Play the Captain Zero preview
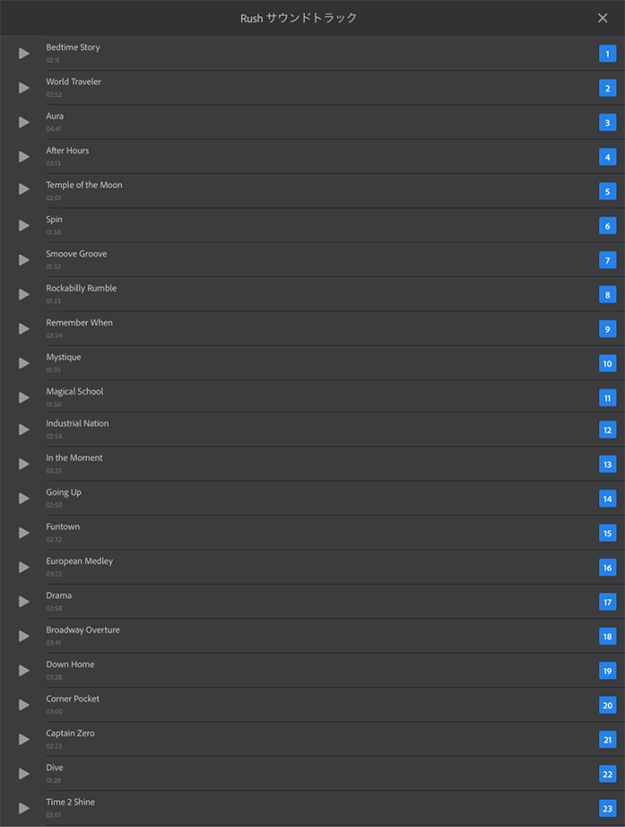This screenshot has width=625, height=827. [24, 739]
